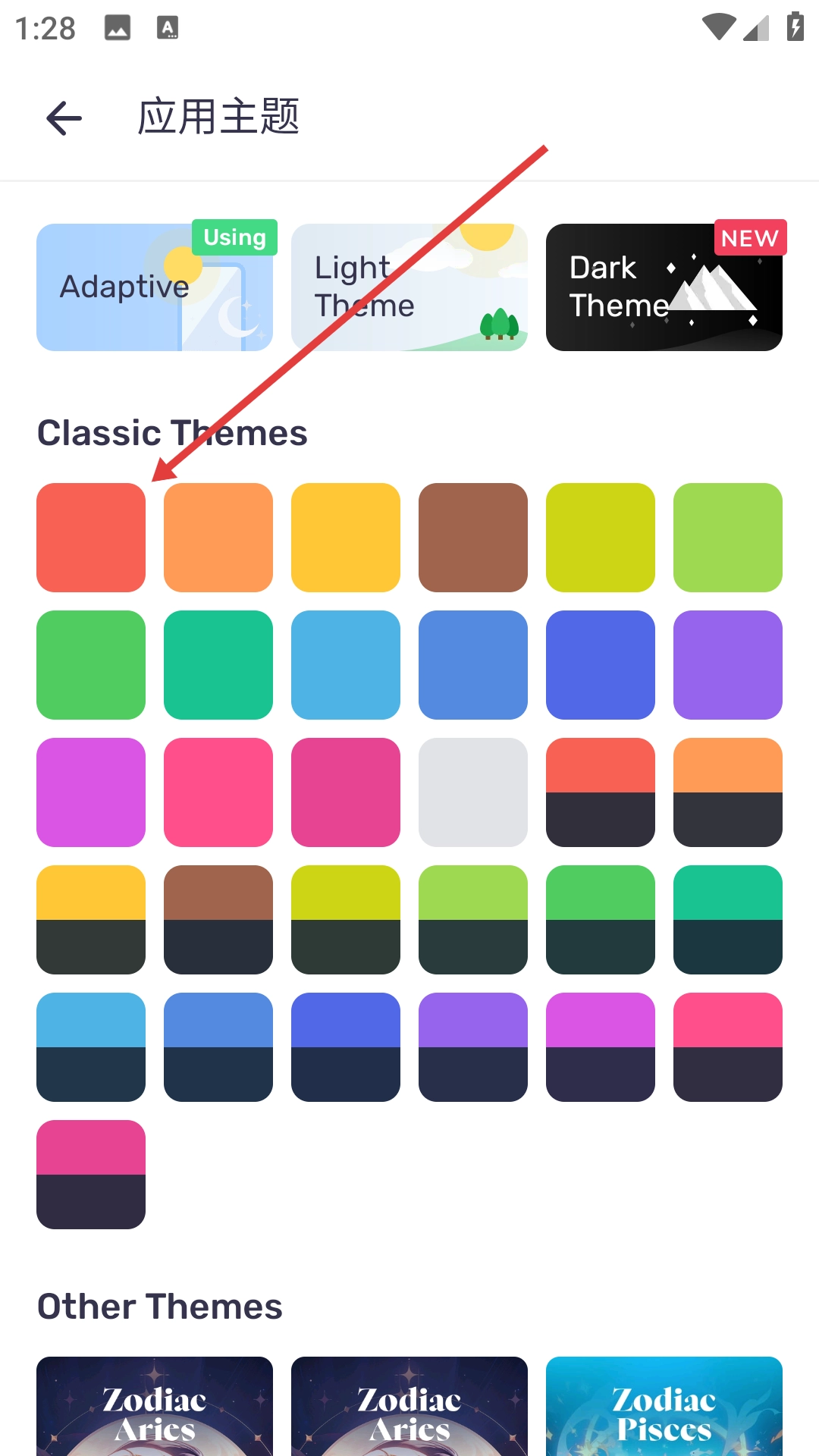This screenshot has height=1456, width=819.
Task: Apply the Dark Theme card
Action: pyautogui.click(x=664, y=287)
